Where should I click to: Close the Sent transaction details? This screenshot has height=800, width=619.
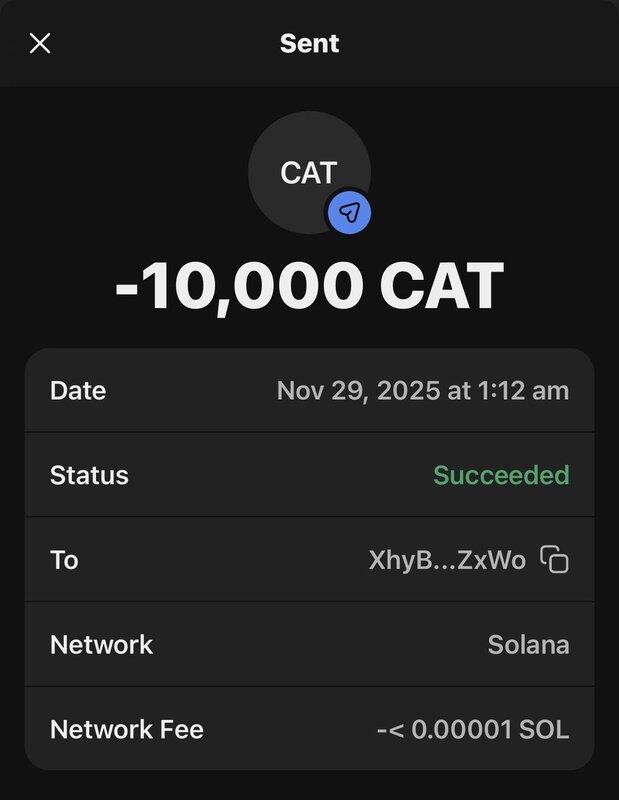(40, 43)
